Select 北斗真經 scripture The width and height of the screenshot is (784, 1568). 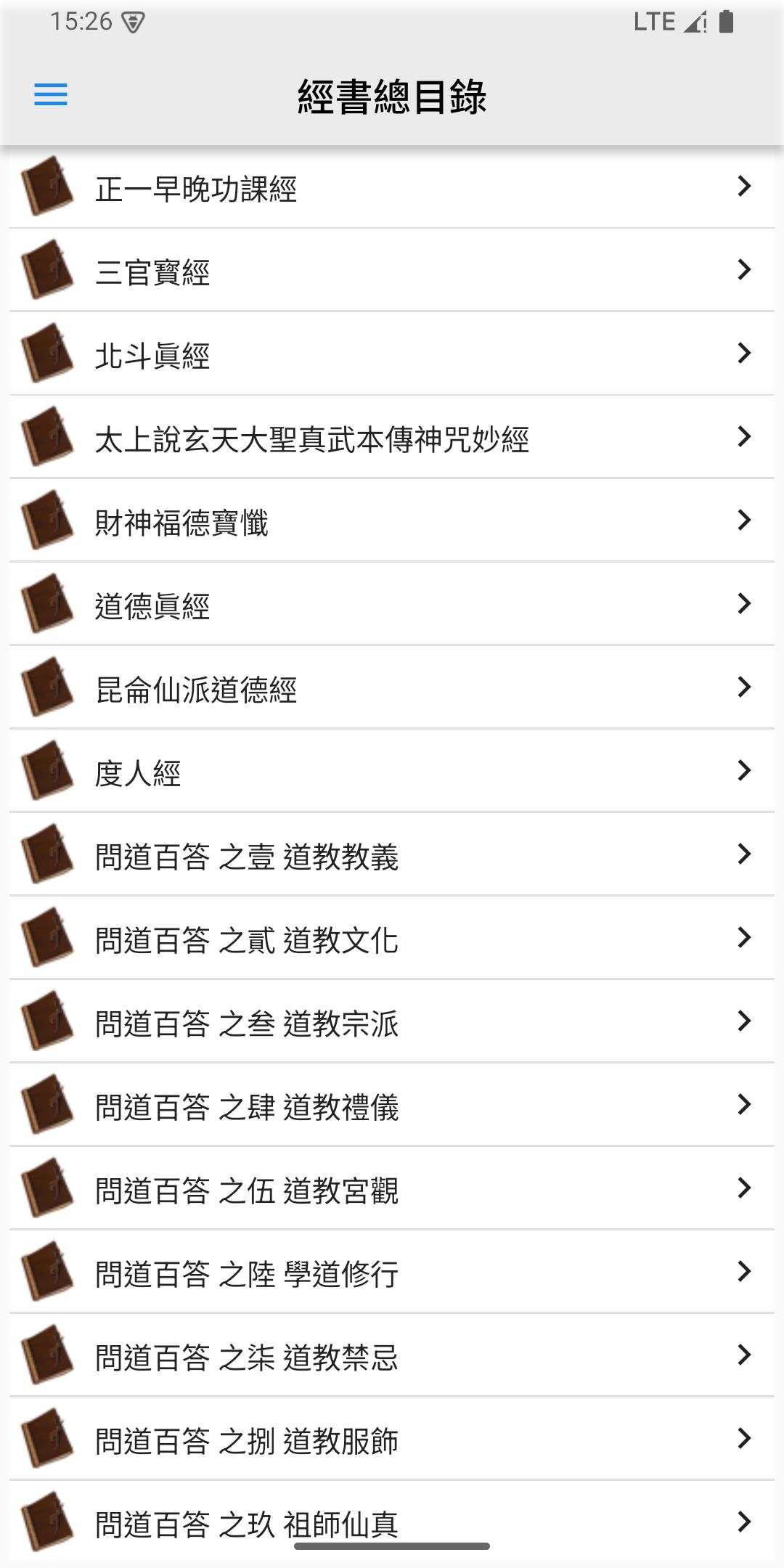point(392,355)
